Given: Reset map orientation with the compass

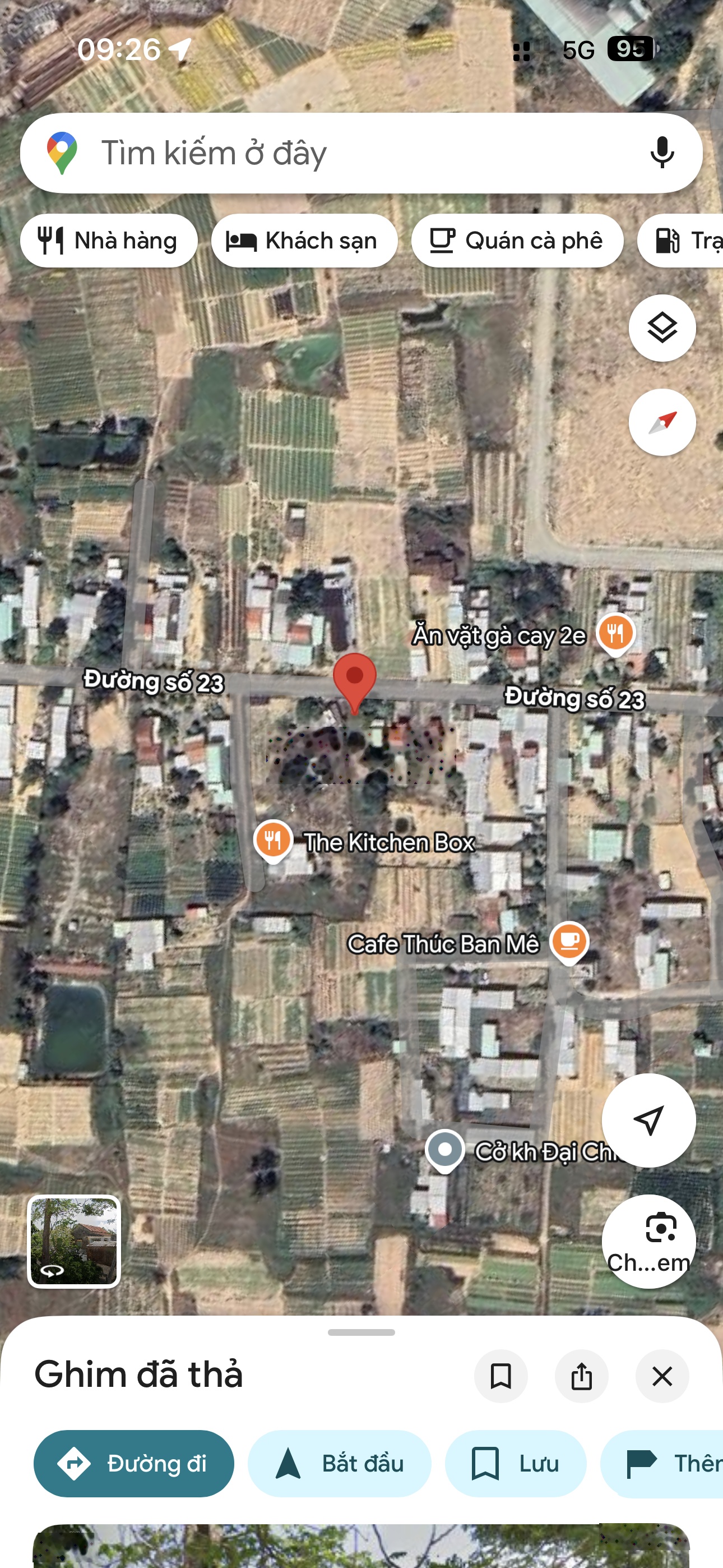Looking at the screenshot, I should tap(661, 422).
